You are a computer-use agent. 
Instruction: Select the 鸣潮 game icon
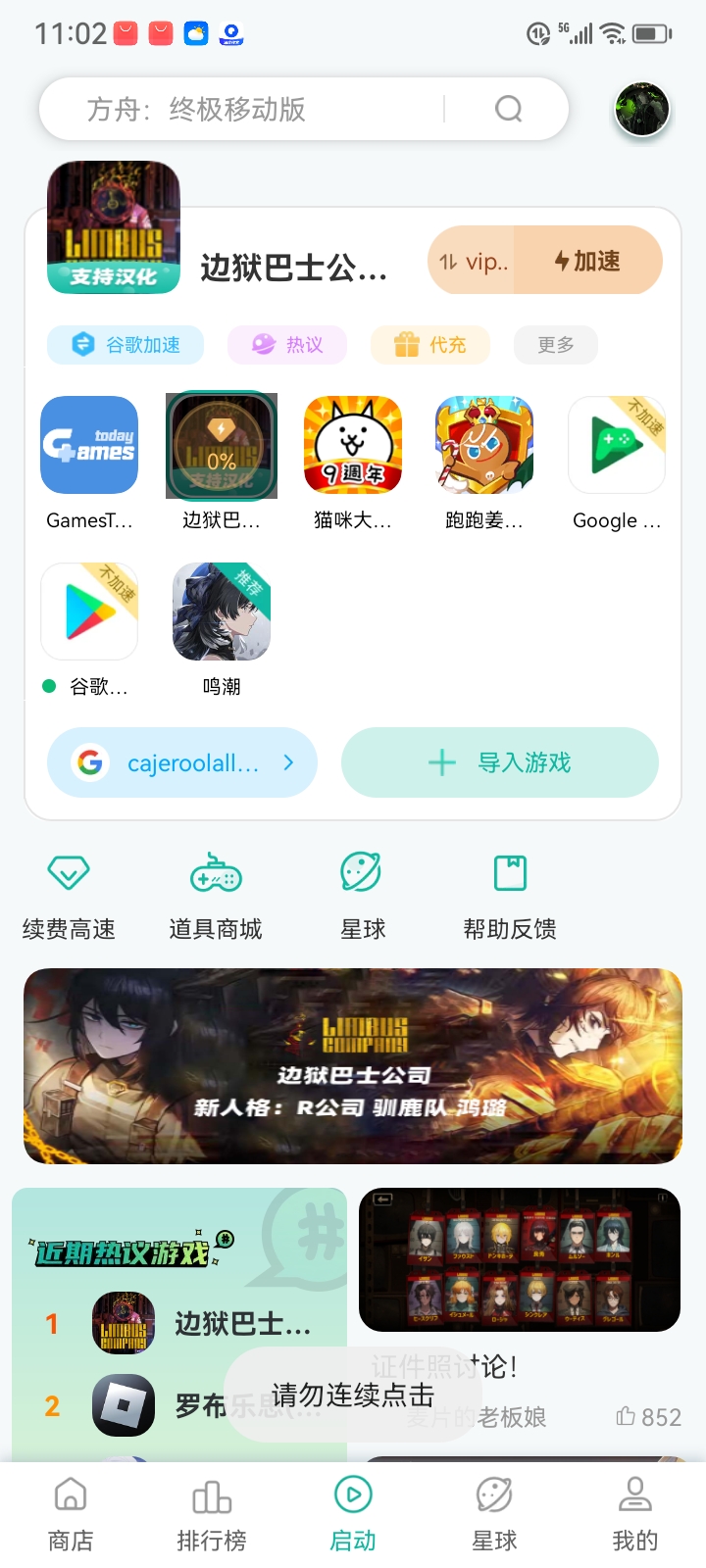pos(222,612)
